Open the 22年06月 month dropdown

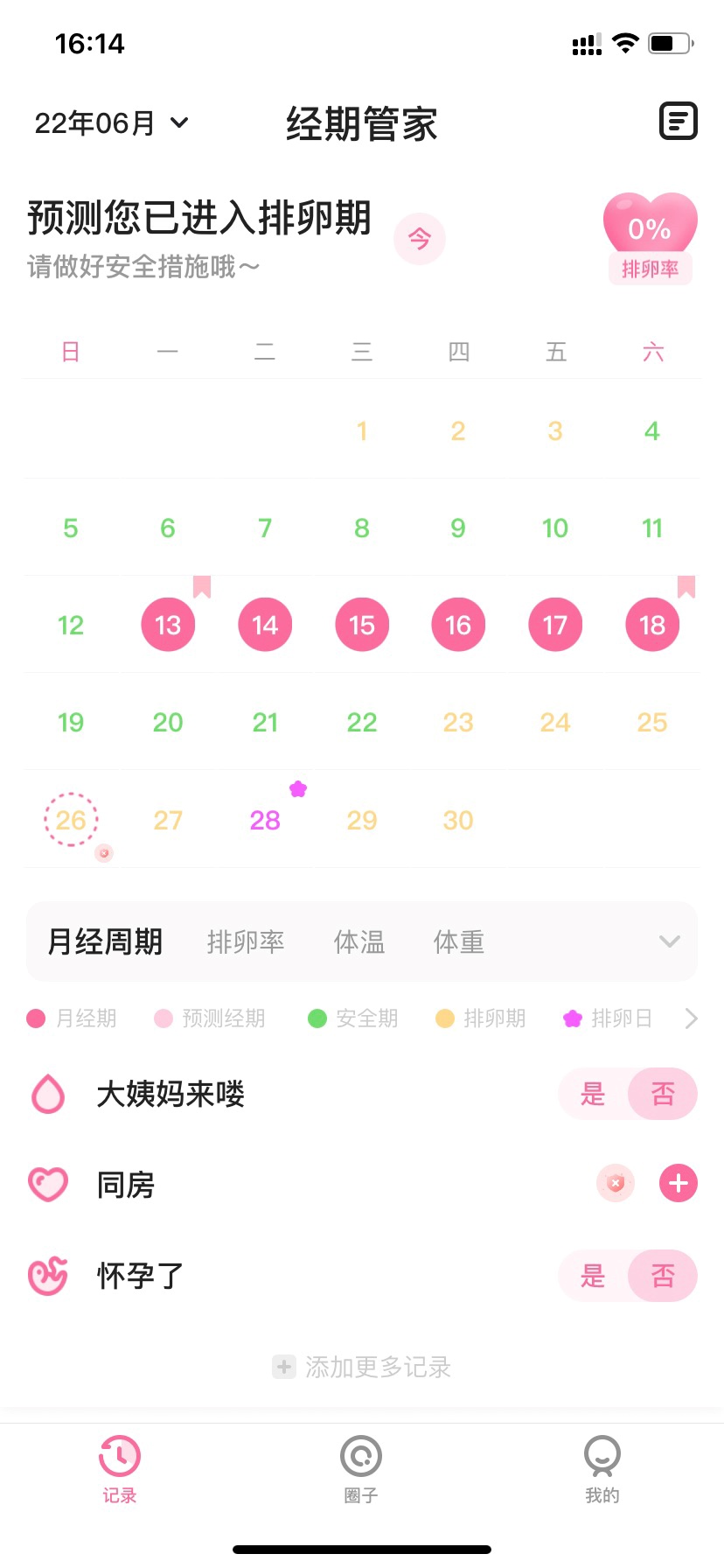pyautogui.click(x=111, y=123)
